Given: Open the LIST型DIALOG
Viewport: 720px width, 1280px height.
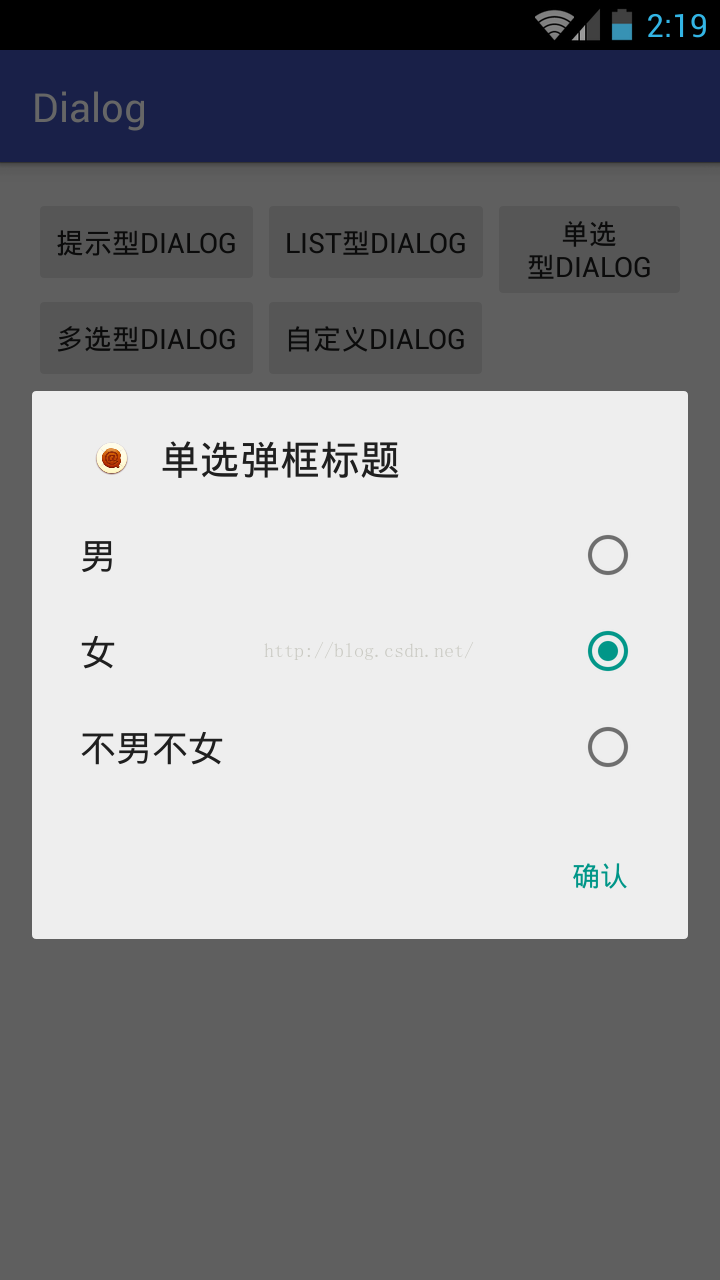Looking at the screenshot, I should point(375,242).
